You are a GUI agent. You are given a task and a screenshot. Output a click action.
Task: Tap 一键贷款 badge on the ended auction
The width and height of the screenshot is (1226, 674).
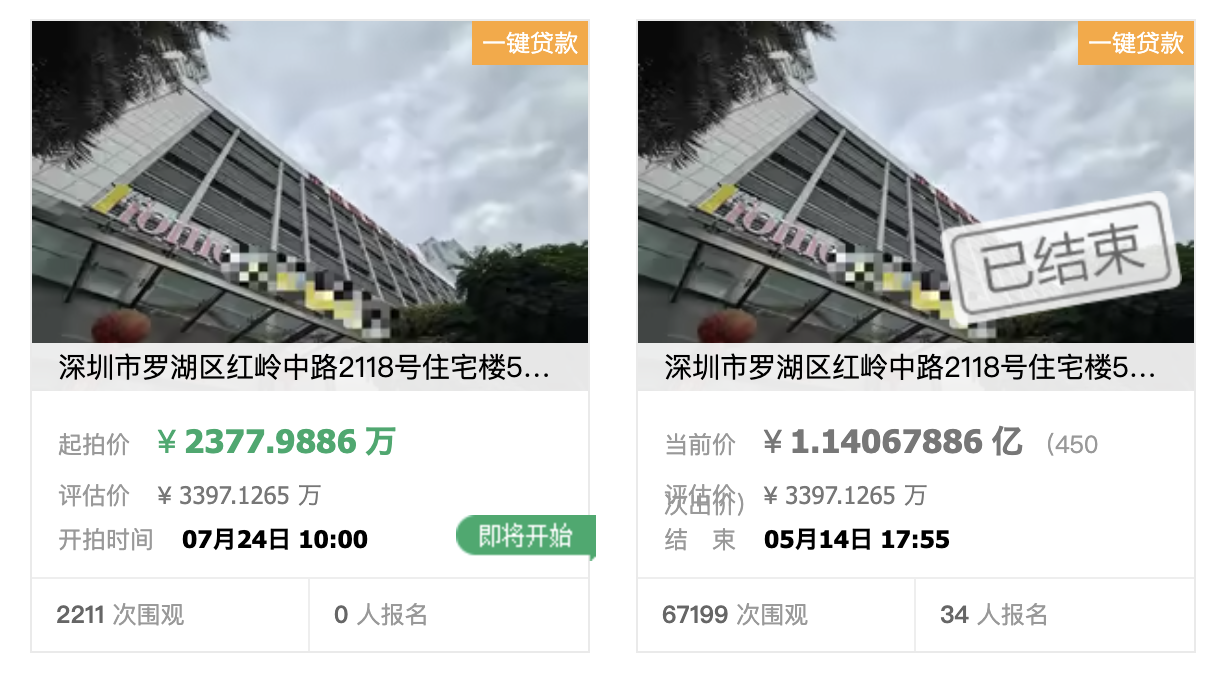point(1136,44)
